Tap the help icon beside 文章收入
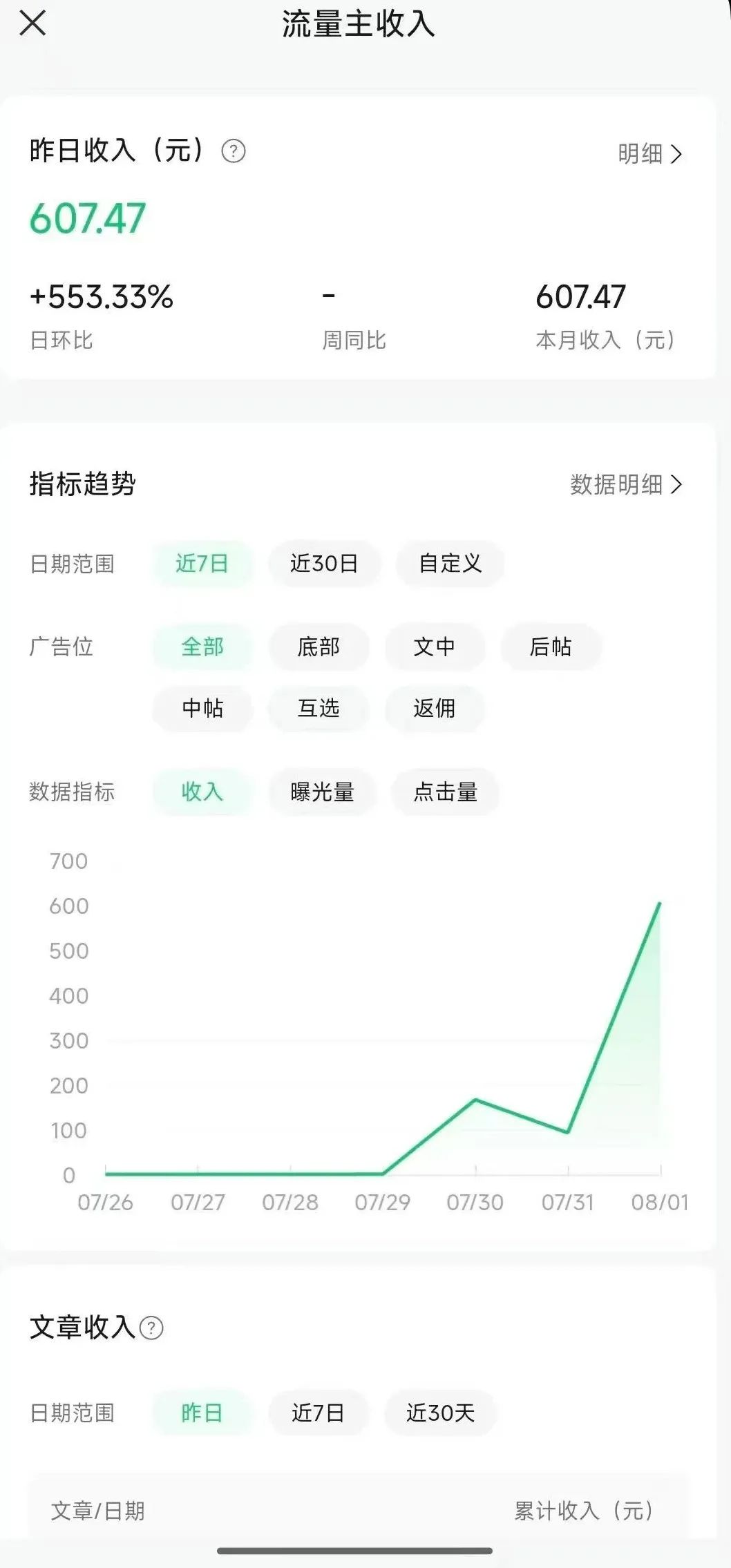This screenshot has height=1568, width=731. point(151,1328)
